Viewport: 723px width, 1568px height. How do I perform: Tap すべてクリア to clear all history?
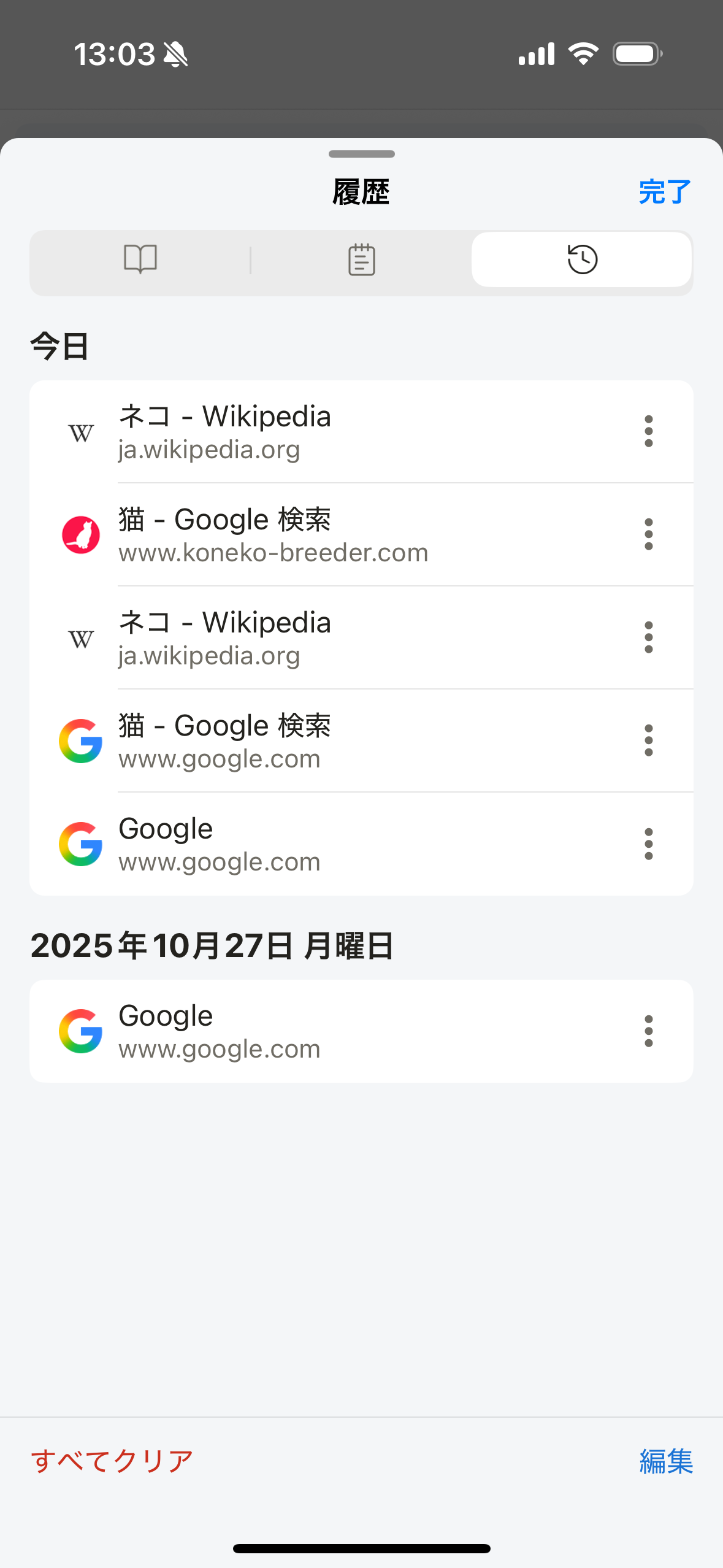tap(112, 1461)
